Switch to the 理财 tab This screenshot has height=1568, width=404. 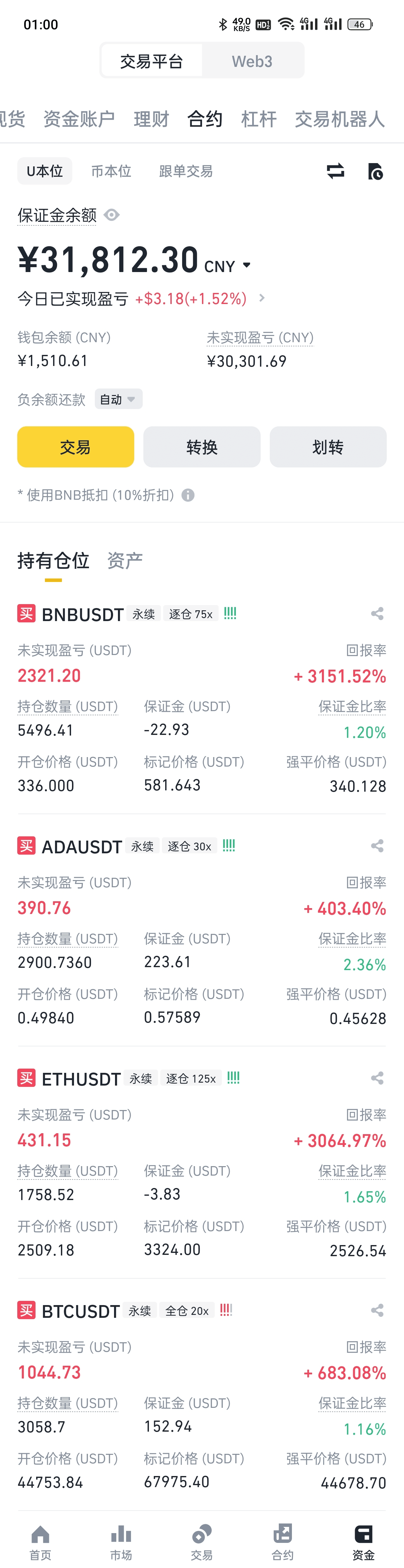[151, 119]
